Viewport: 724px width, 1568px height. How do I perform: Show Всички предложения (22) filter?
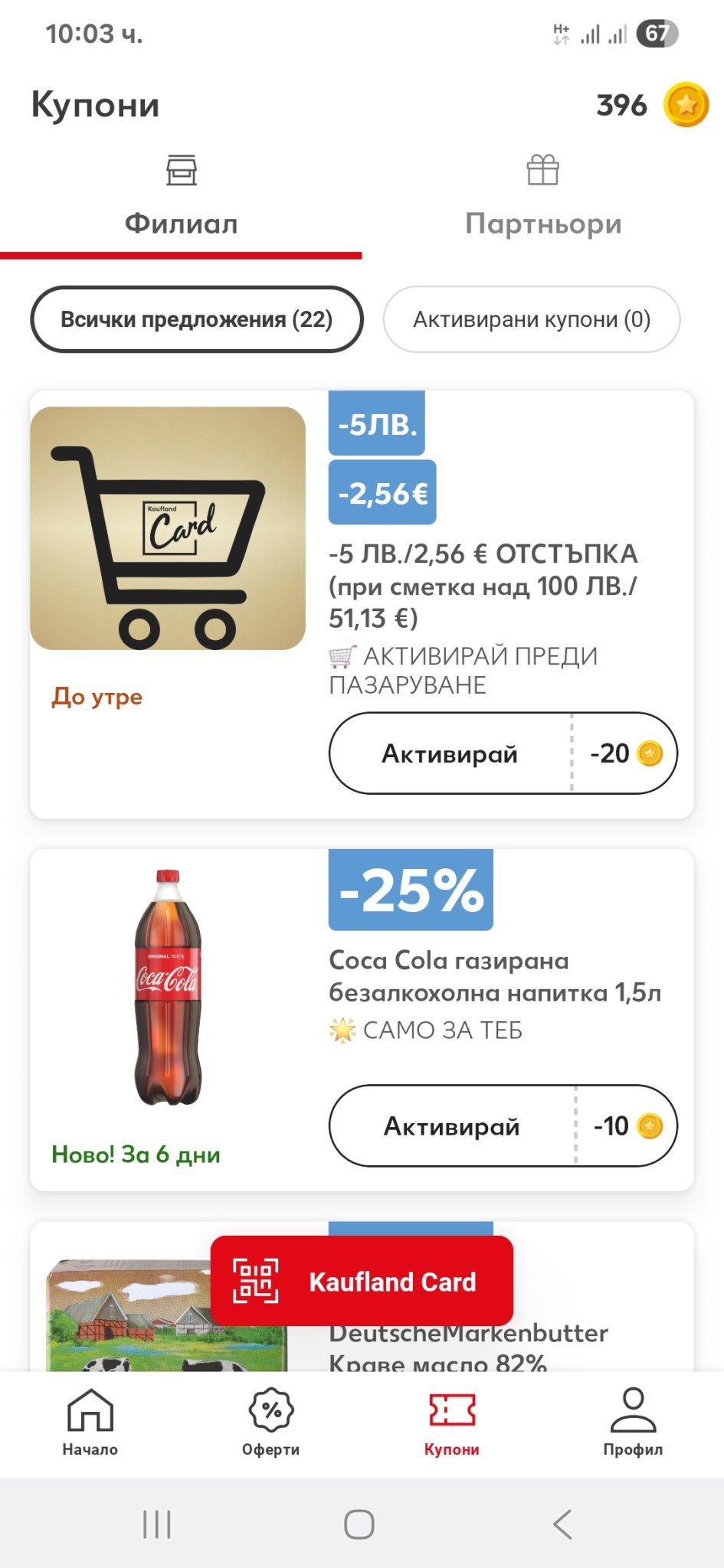pyautogui.click(x=196, y=319)
